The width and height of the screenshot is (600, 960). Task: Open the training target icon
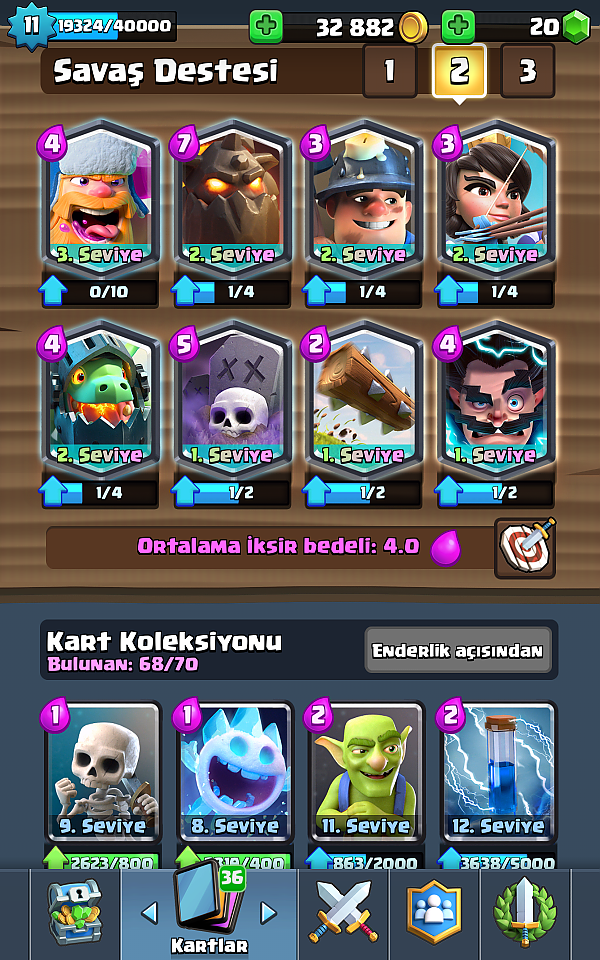click(x=525, y=548)
